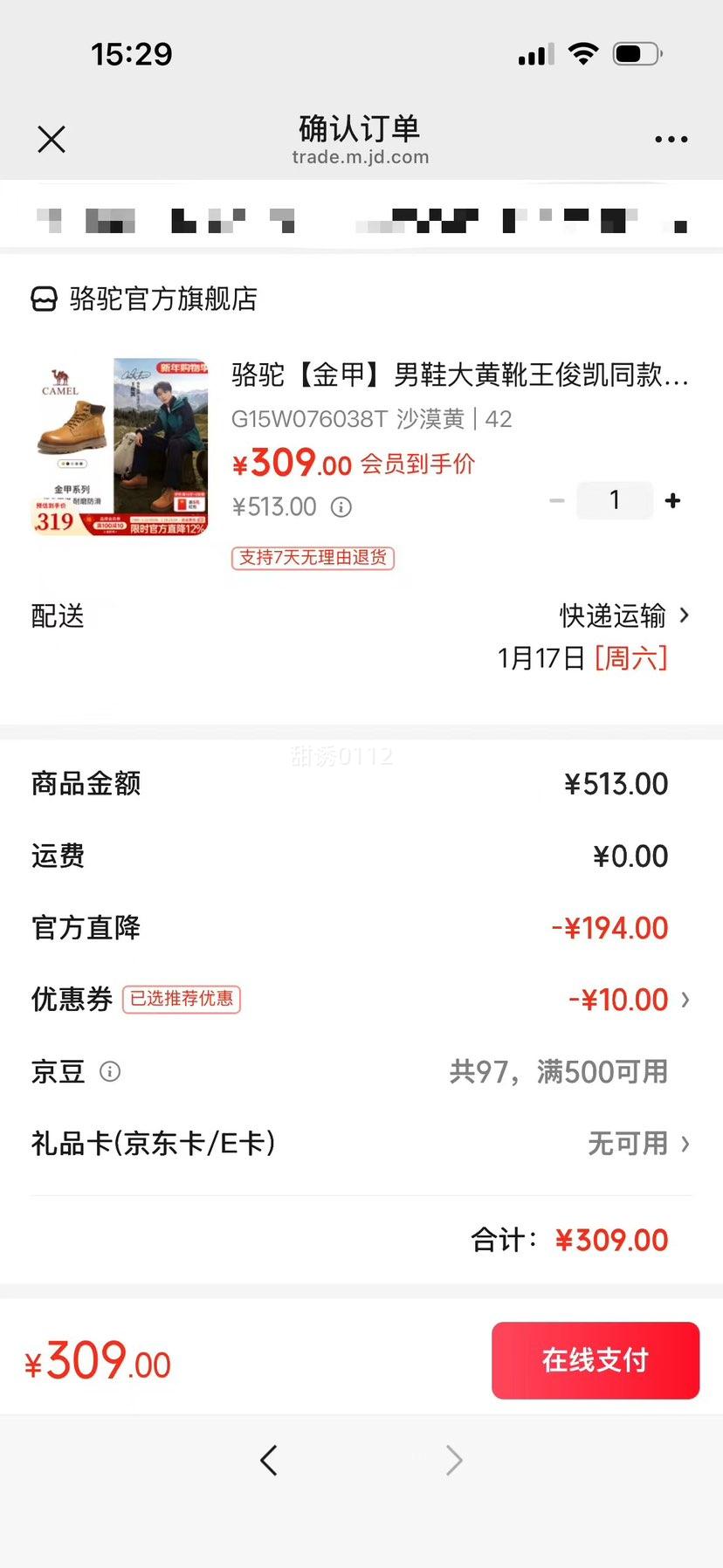Decrease quantity with the minus button

557,501
